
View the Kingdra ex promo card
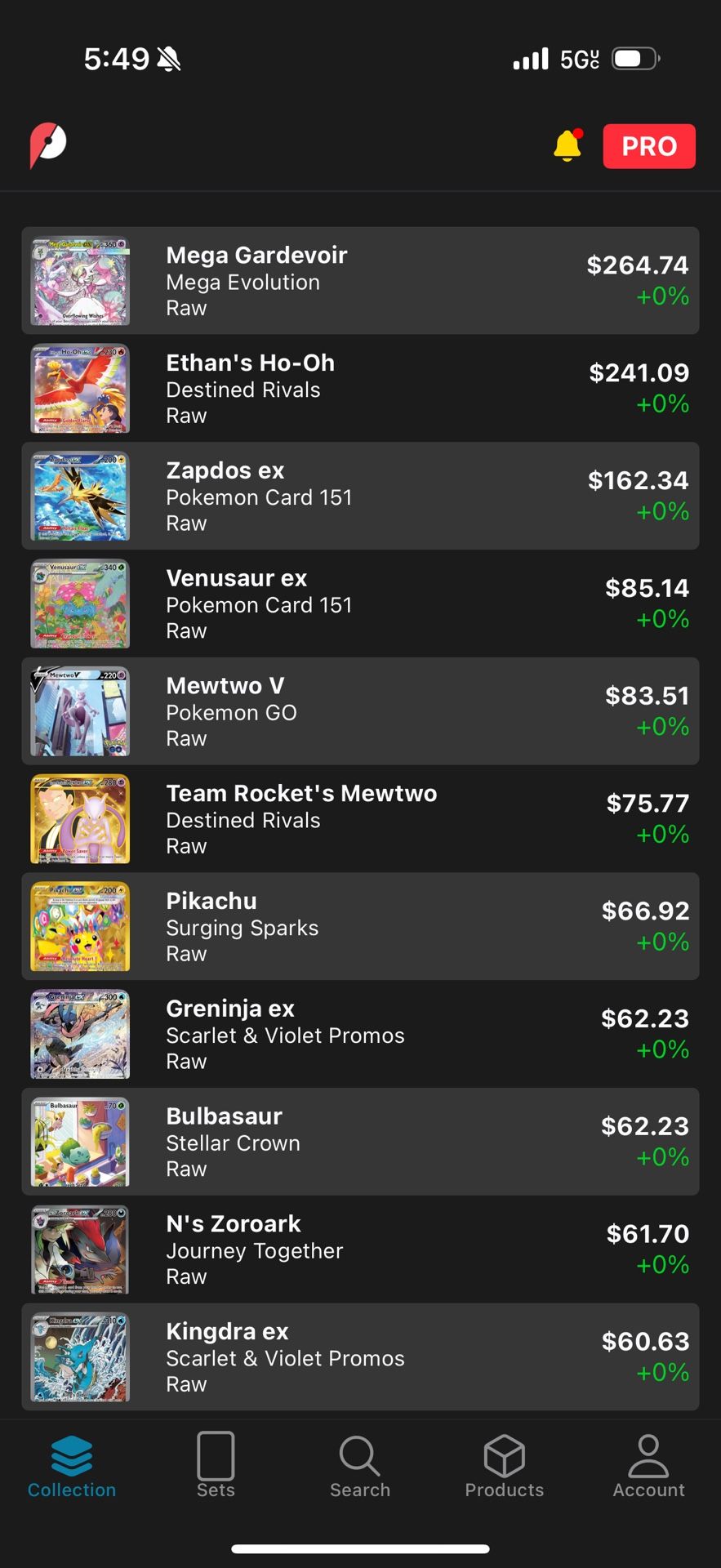point(360,1357)
